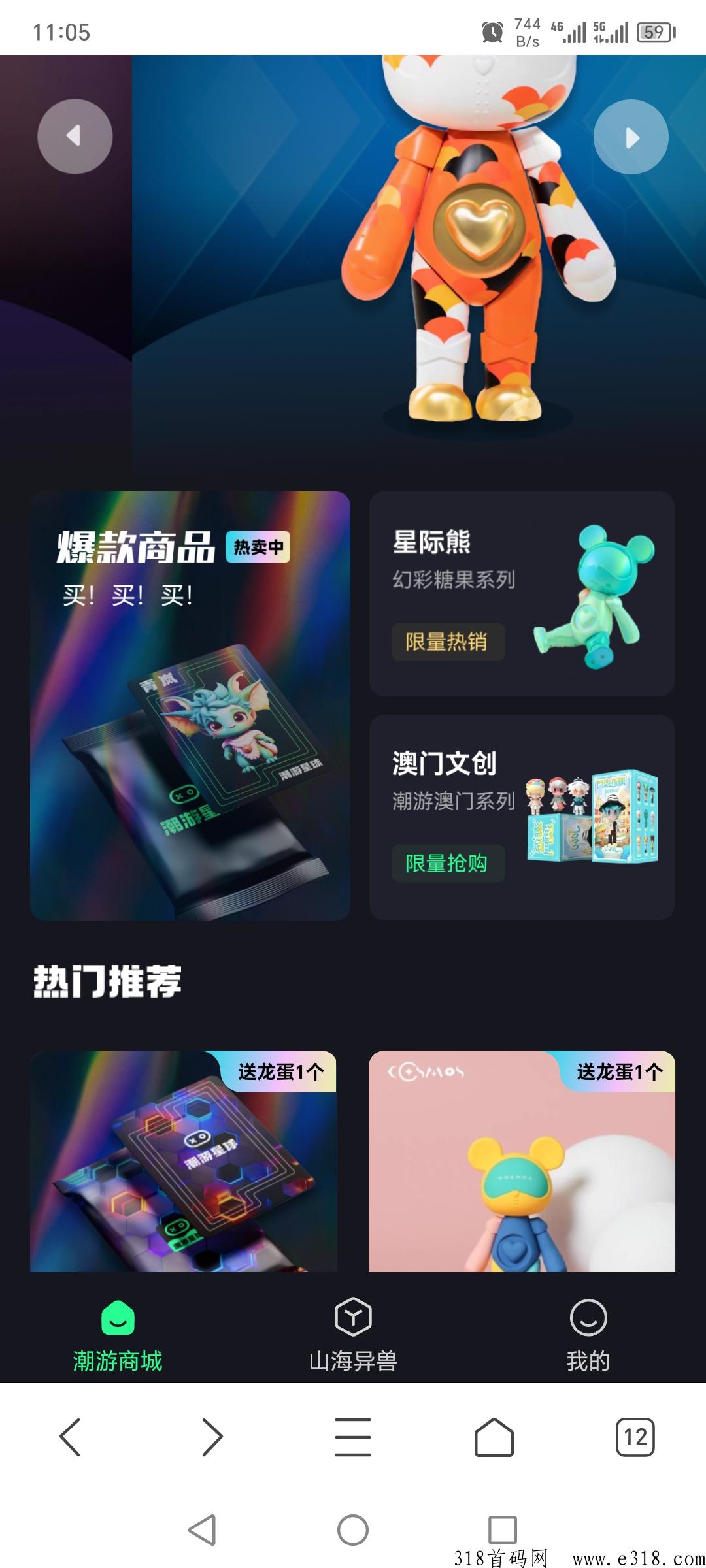
Task: Open the recommended COSMOS bear figure
Action: tap(522, 1161)
